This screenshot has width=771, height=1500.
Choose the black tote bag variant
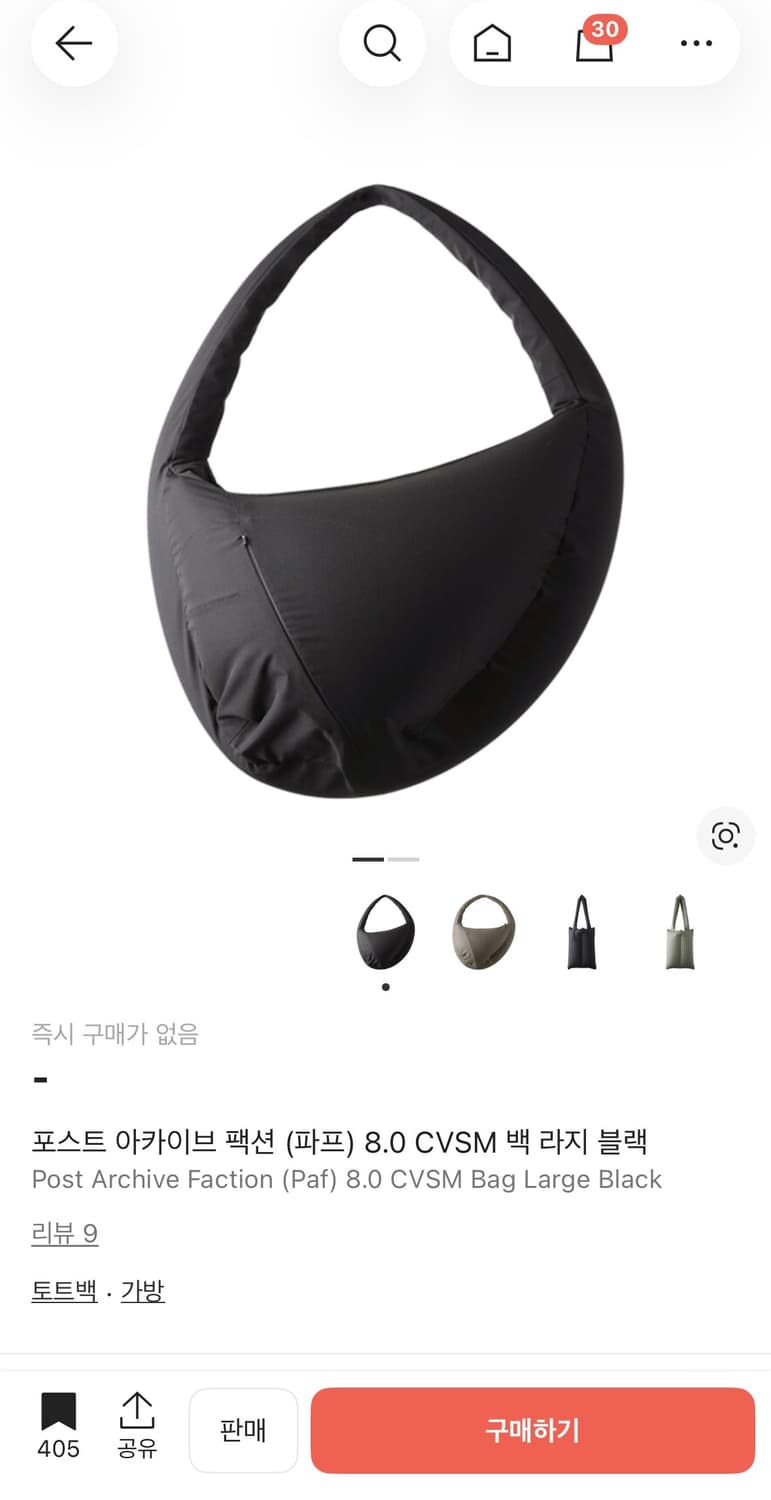coord(581,931)
